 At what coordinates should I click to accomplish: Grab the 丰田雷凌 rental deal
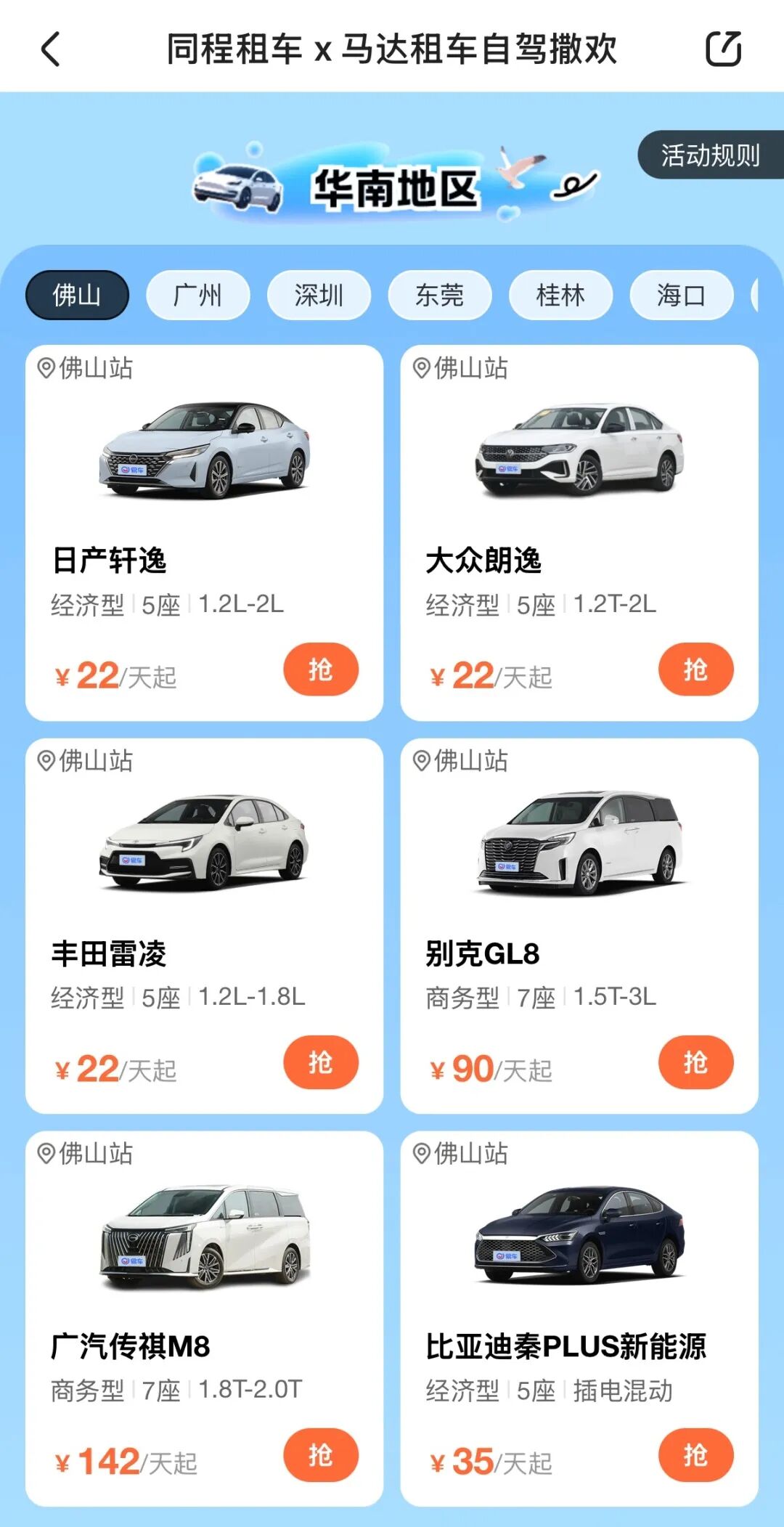tap(320, 1062)
